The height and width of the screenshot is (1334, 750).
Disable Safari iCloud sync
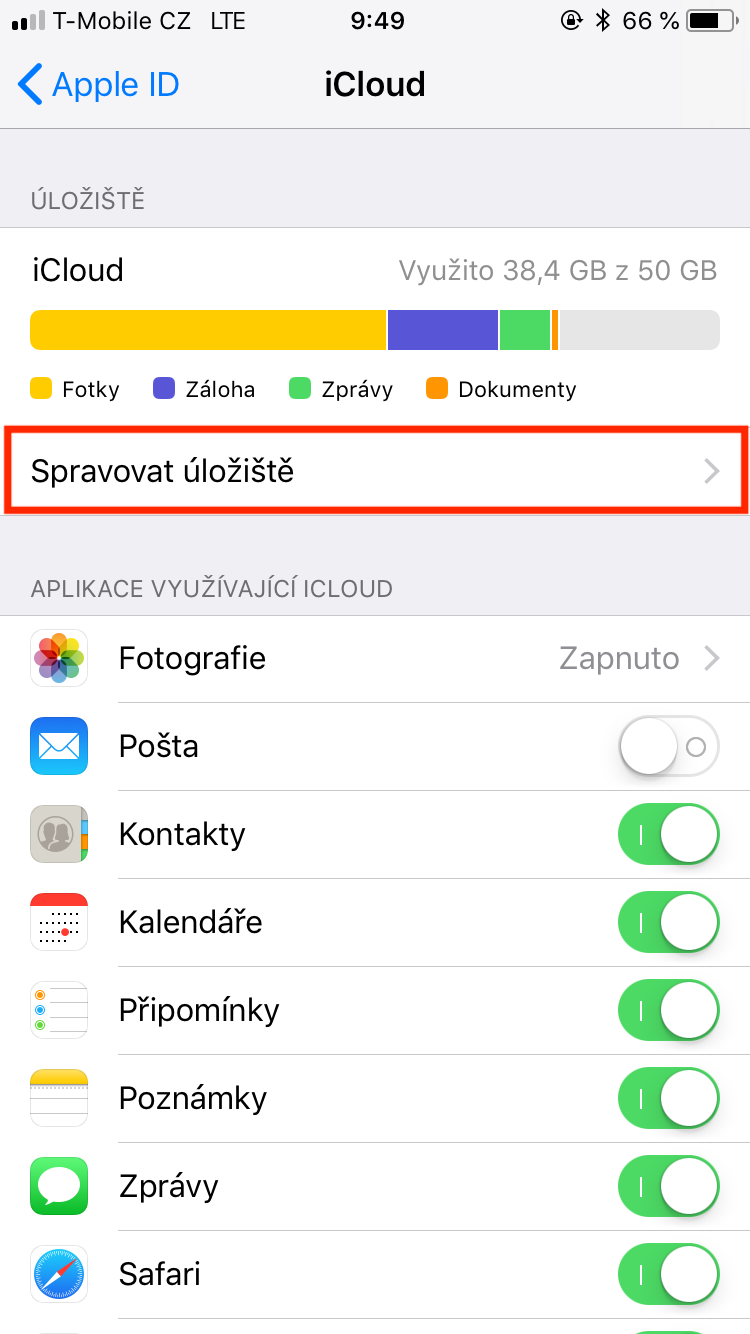[x=668, y=1274]
